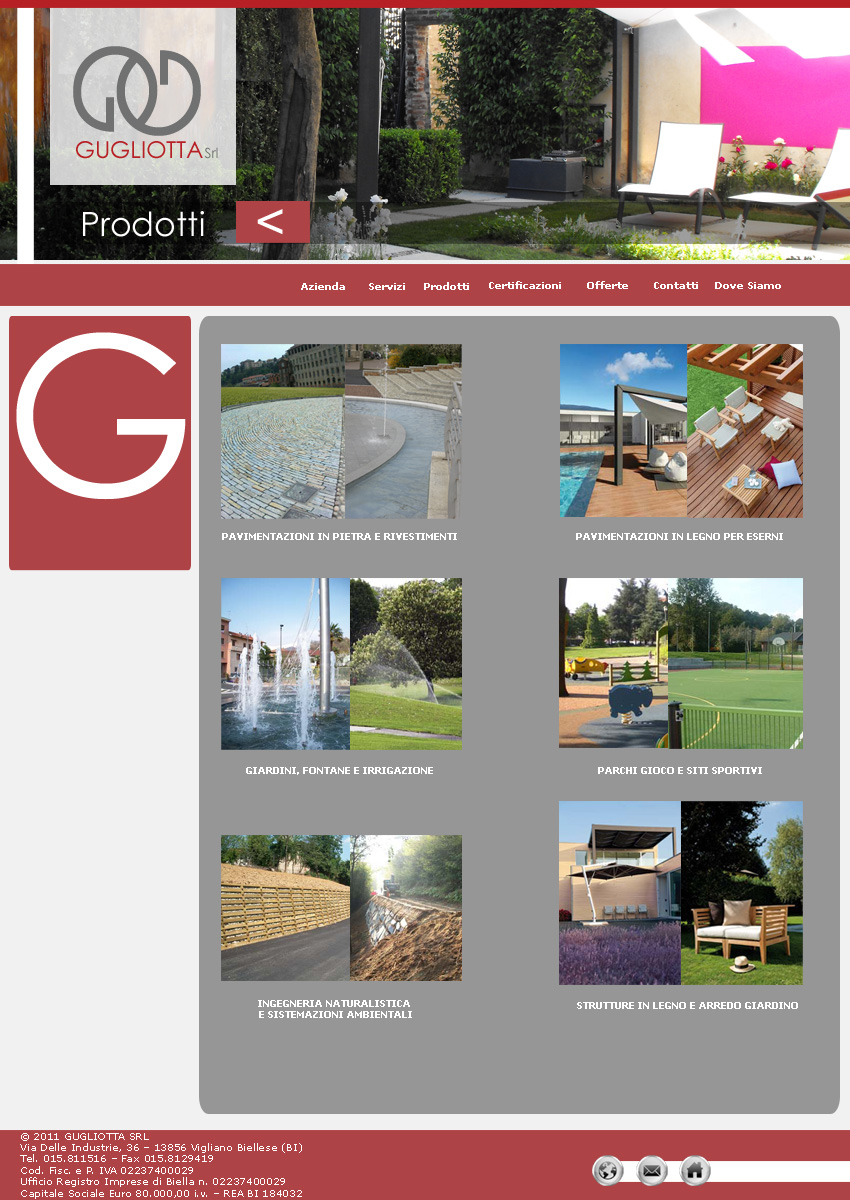The height and width of the screenshot is (1200, 850).
Task: Open Parchi gioco e siti sportivi
Action: 681,664
